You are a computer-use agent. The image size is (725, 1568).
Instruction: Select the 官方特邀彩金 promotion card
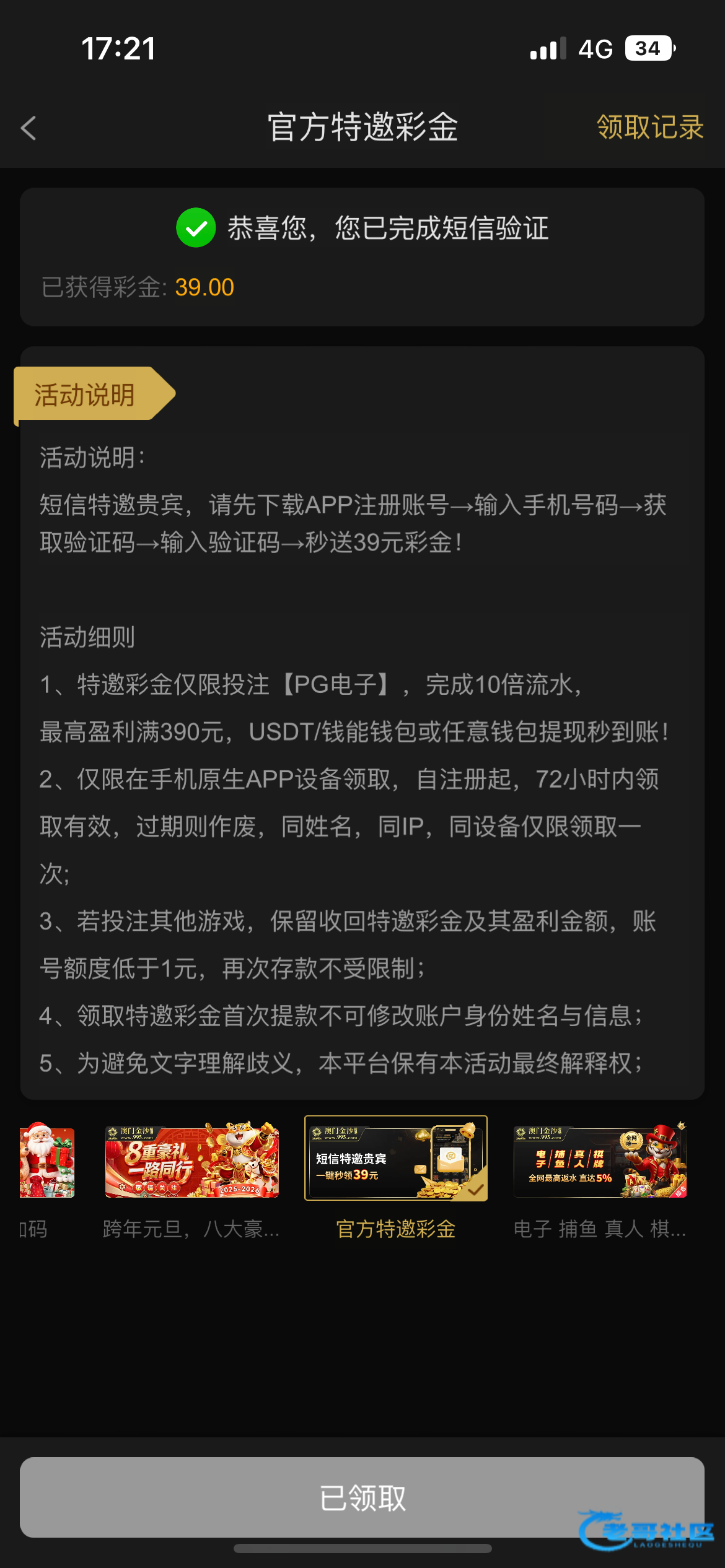pos(395,1158)
